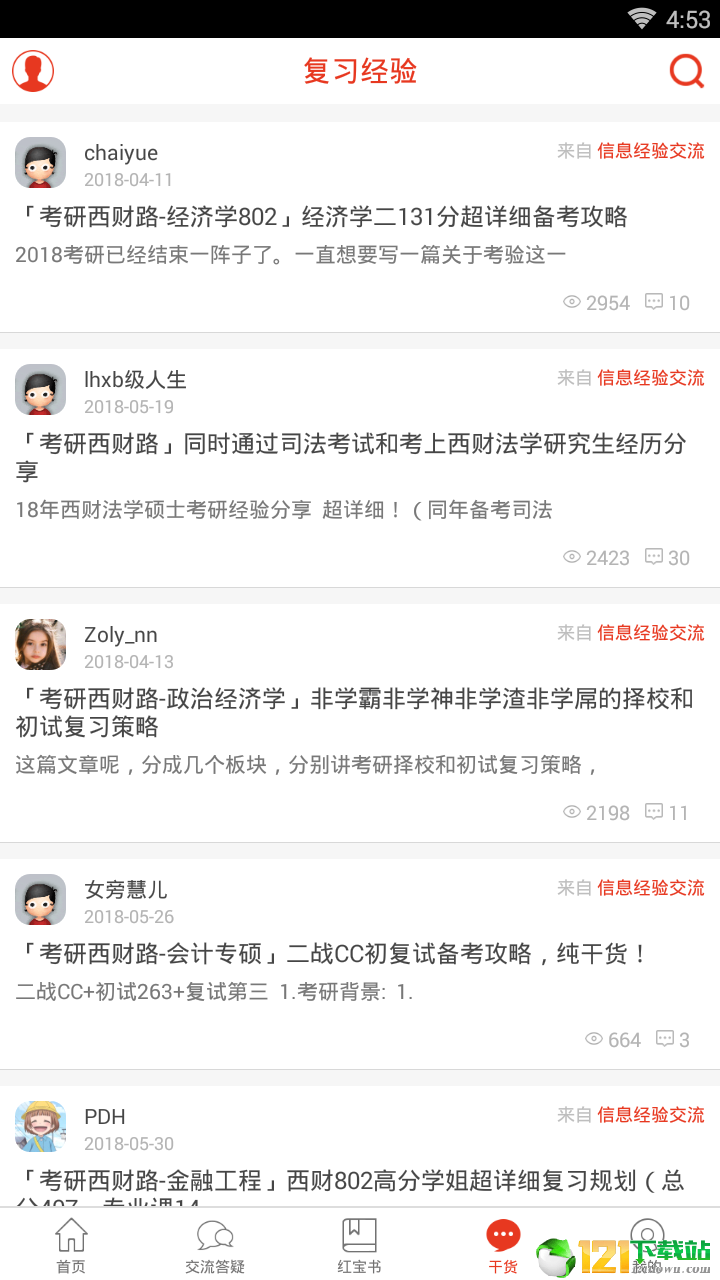Tap 信息经验交流 link on Zoly_nn's post
The image size is (720, 1280).
(650, 633)
